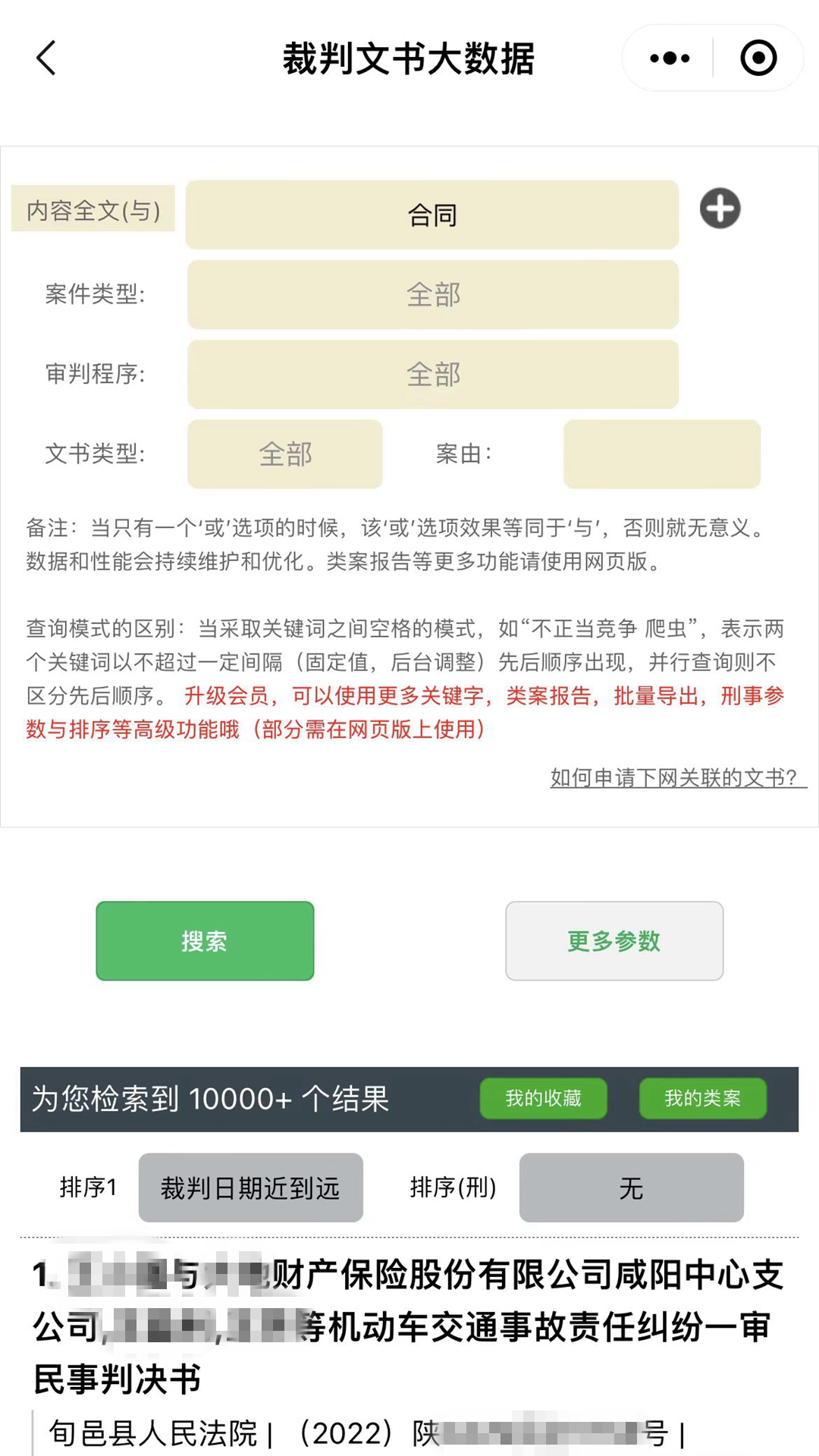Tap the 内容全文(与) field label
This screenshot has height=1456, width=819.
tap(92, 210)
